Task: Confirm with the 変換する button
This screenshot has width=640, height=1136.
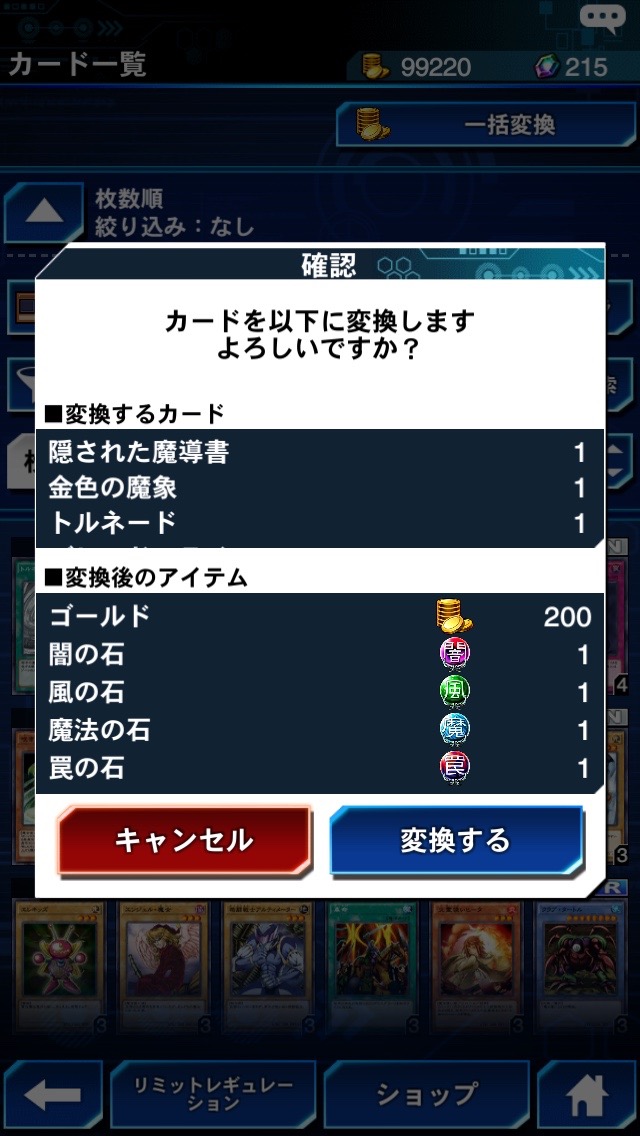Action: [456, 840]
